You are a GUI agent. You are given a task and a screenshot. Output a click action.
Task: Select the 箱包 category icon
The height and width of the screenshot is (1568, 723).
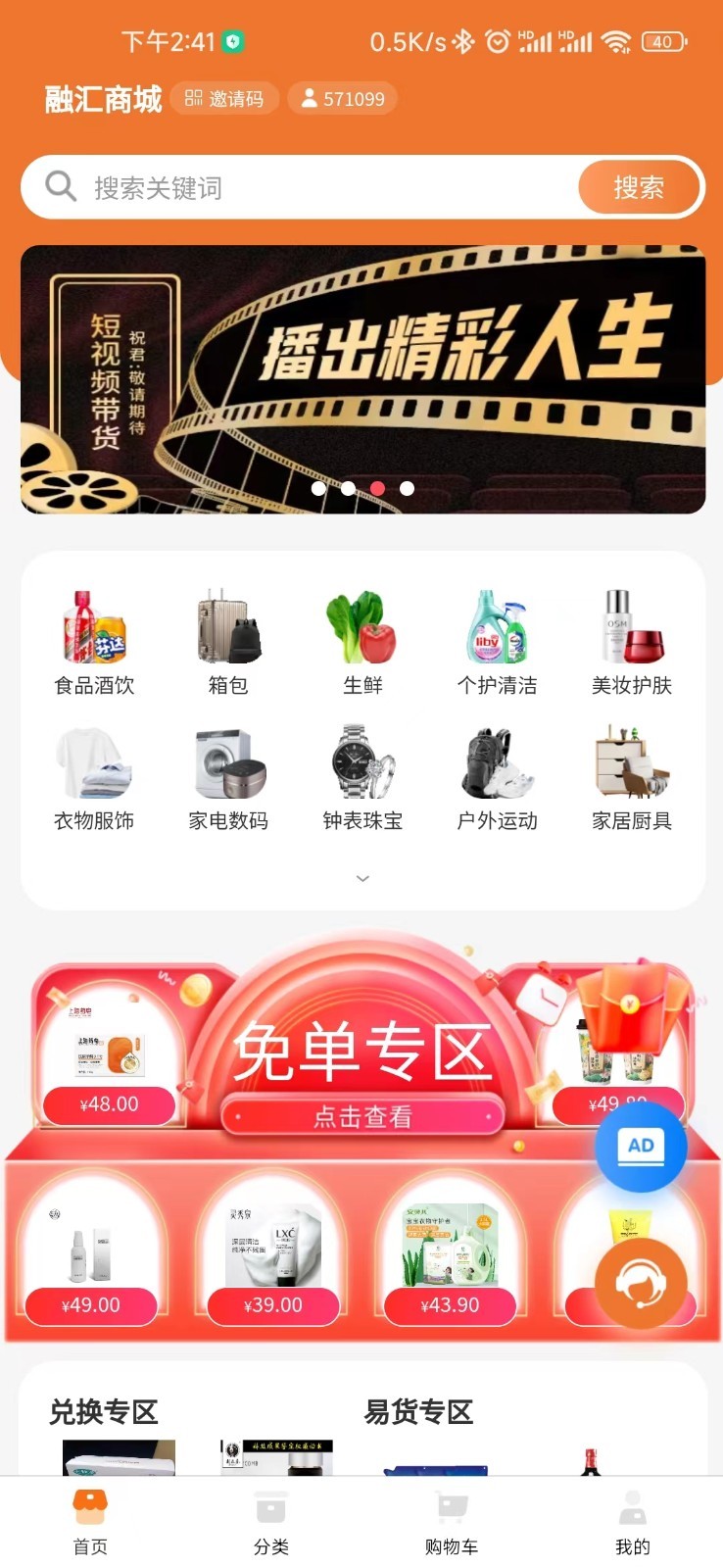click(x=227, y=627)
